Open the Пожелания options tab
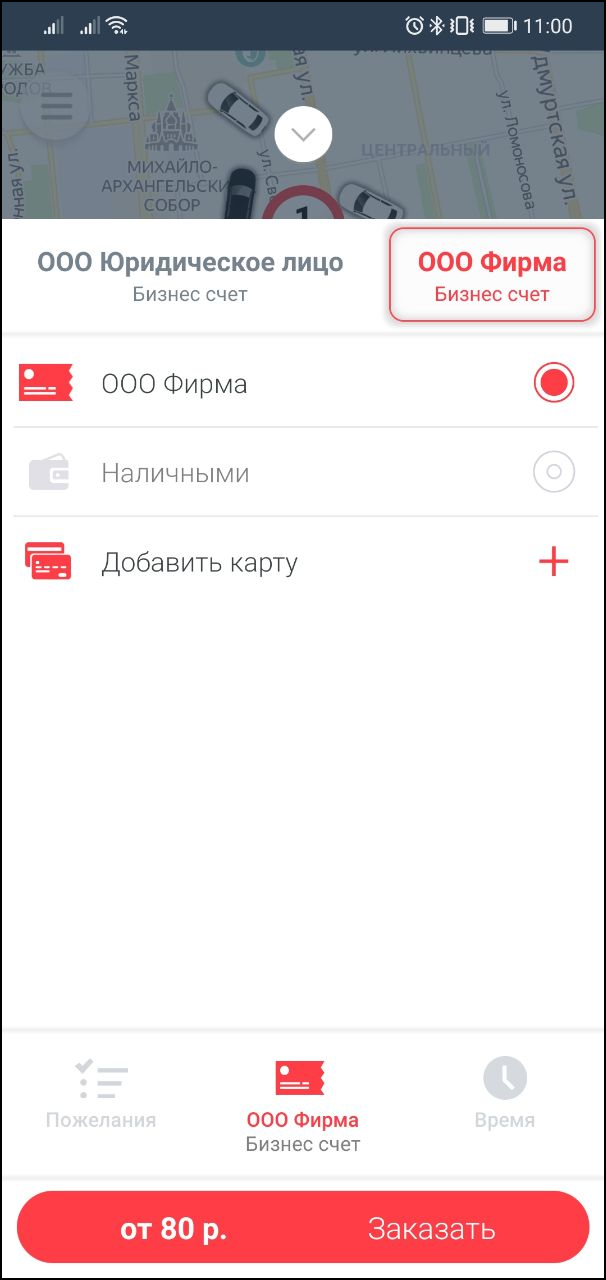Screen dimensions: 606x1280 point(101,1095)
